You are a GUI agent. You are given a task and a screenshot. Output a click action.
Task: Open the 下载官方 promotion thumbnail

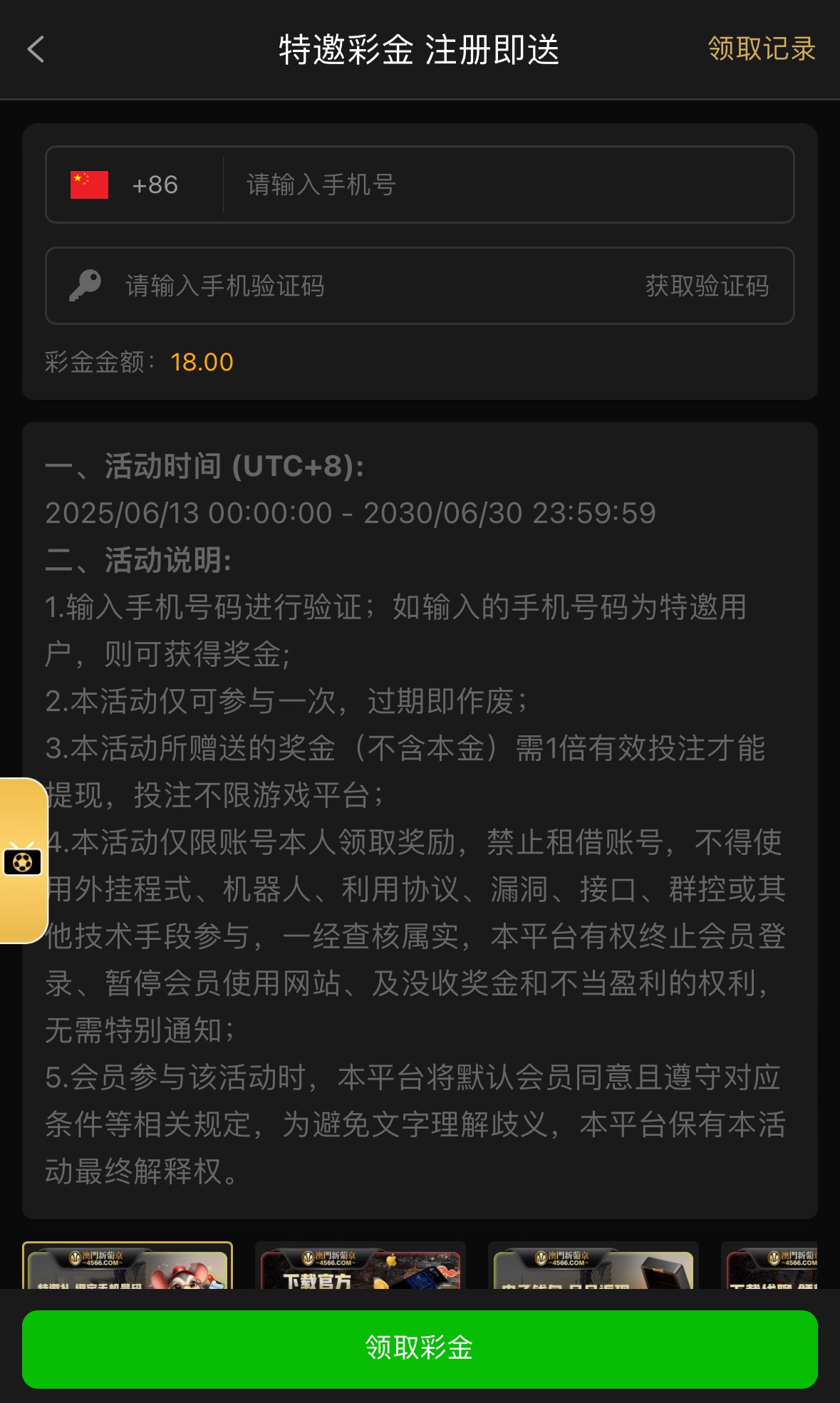[x=360, y=1268]
